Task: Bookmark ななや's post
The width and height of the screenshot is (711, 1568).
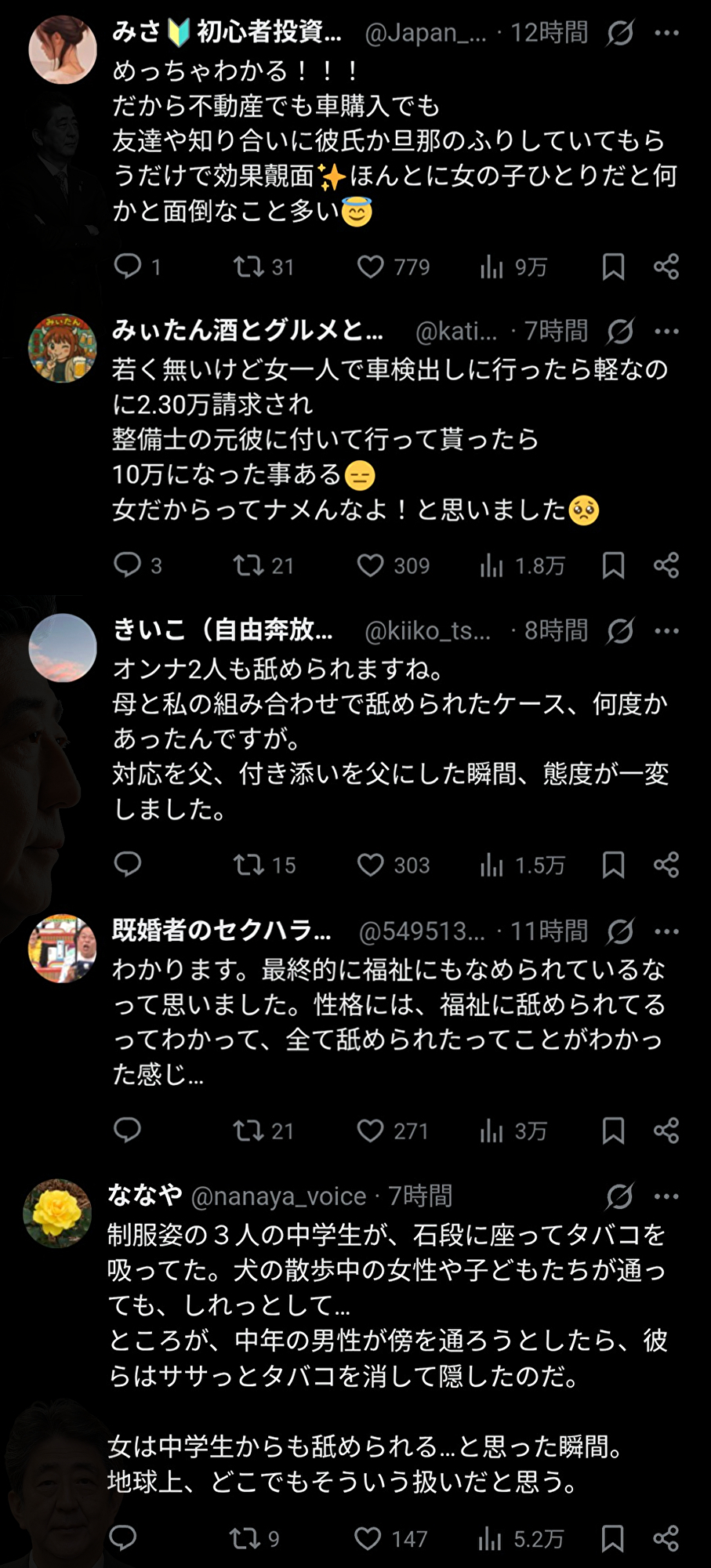Action: [x=612, y=1539]
